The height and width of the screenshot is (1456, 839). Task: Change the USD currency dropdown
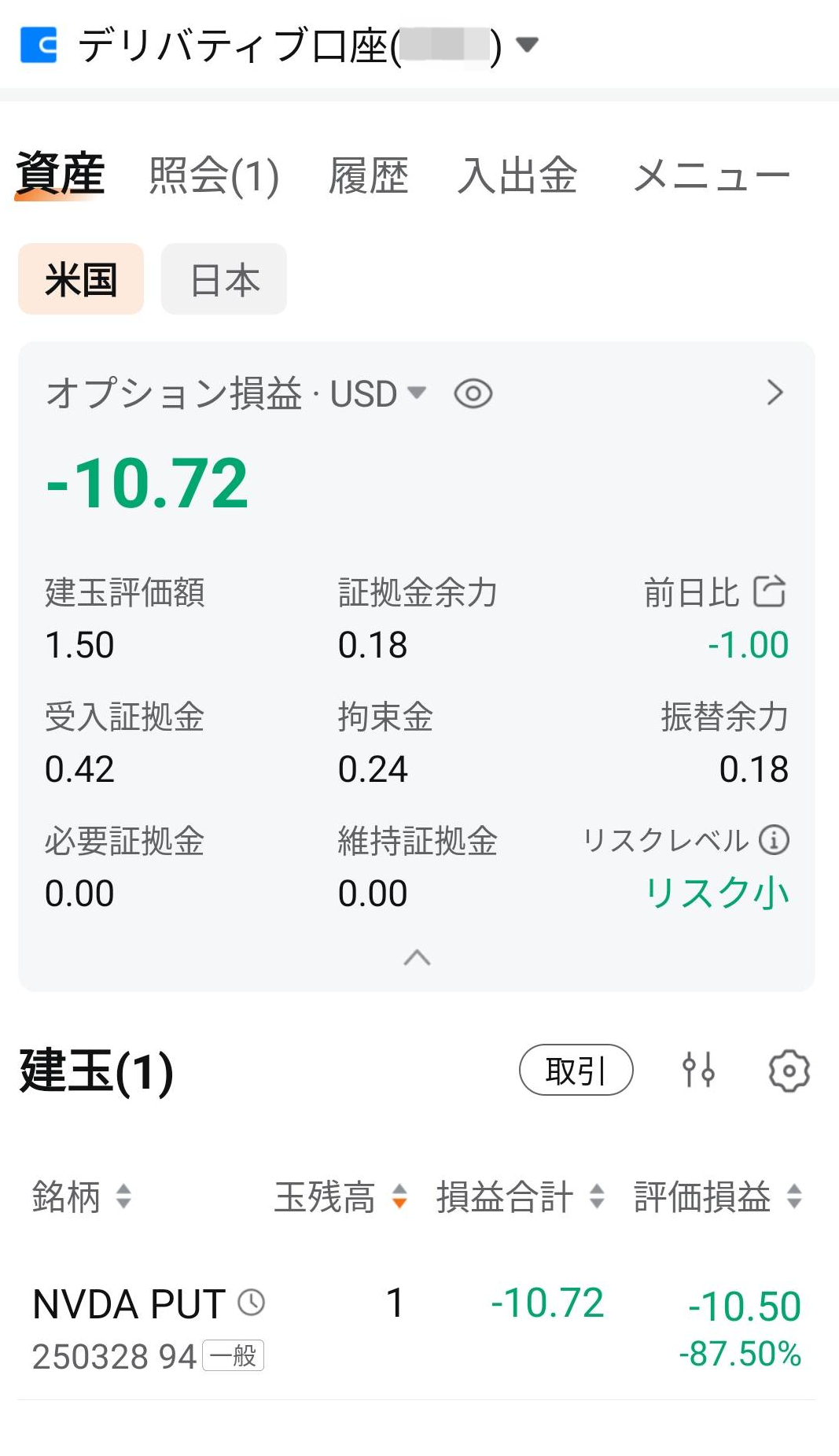coord(377,393)
